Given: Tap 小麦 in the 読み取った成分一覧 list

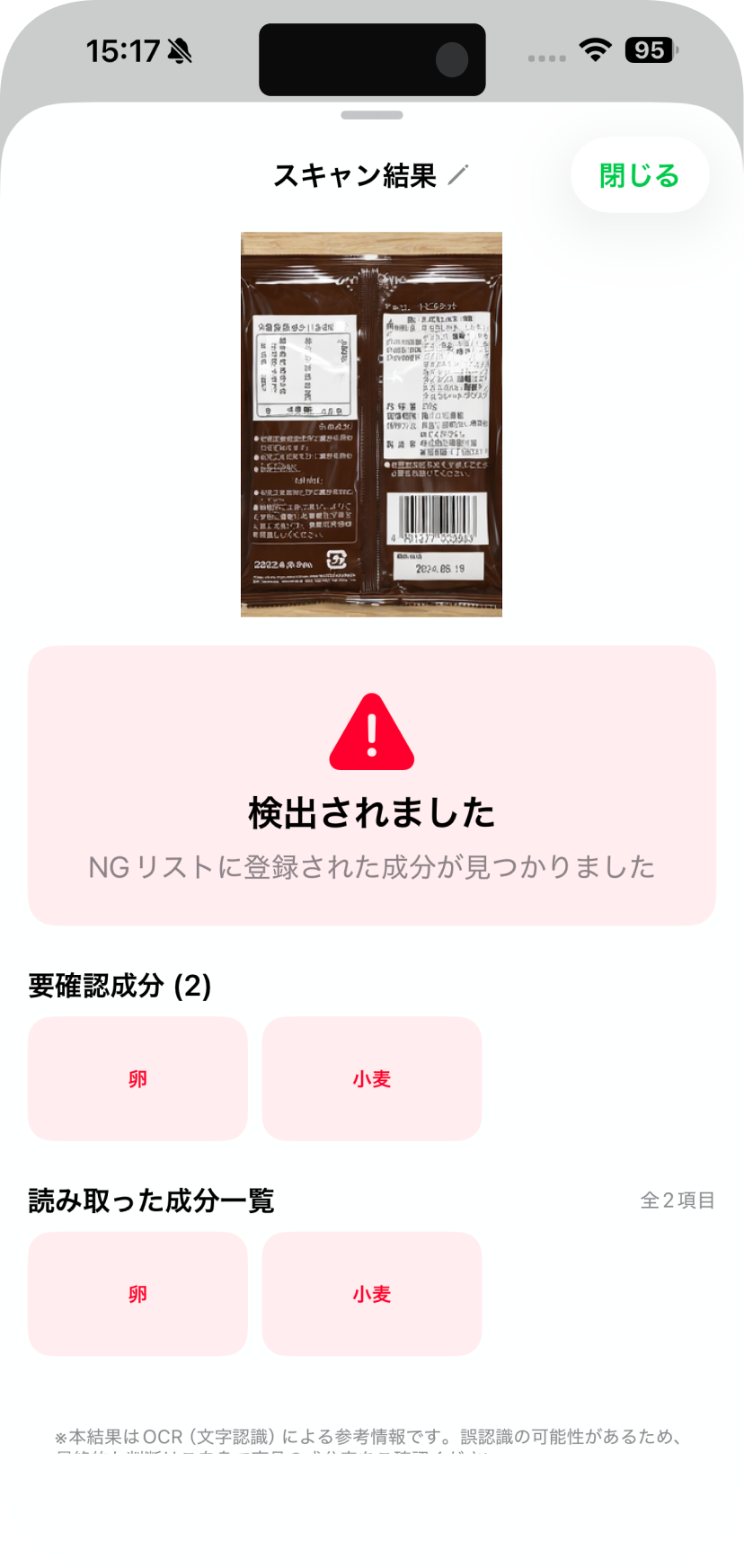Looking at the screenshot, I should [x=371, y=1293].
